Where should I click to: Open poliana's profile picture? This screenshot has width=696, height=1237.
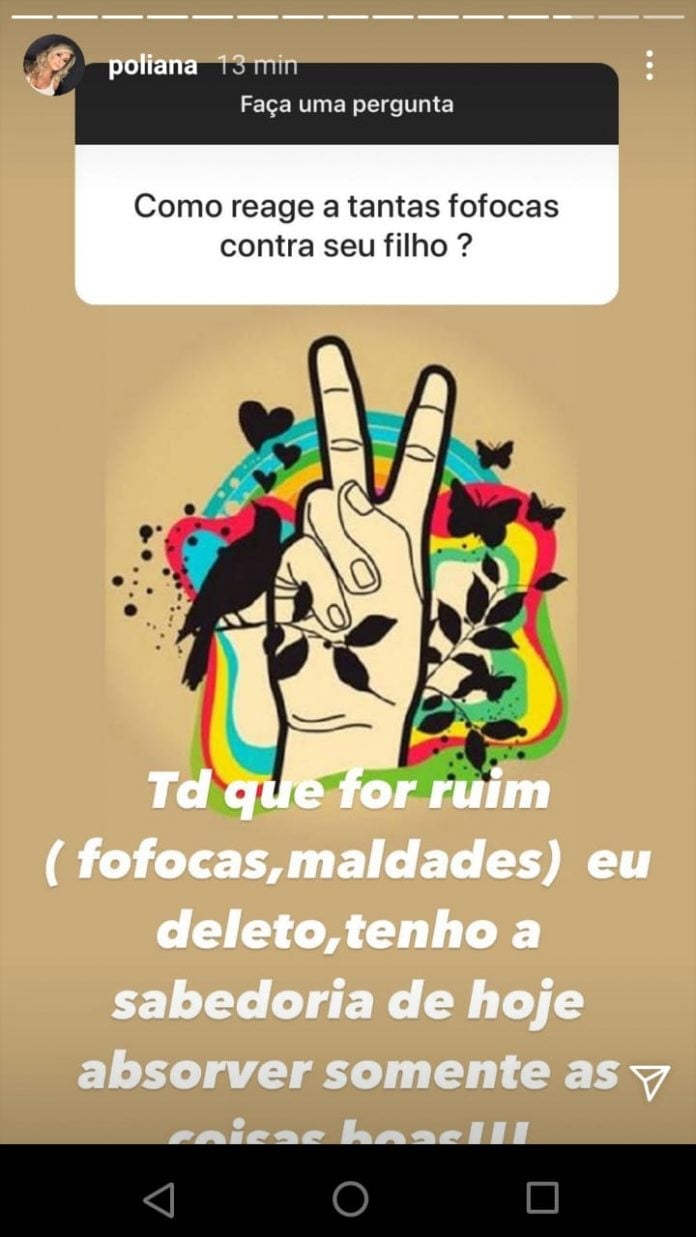click(54, 65)
